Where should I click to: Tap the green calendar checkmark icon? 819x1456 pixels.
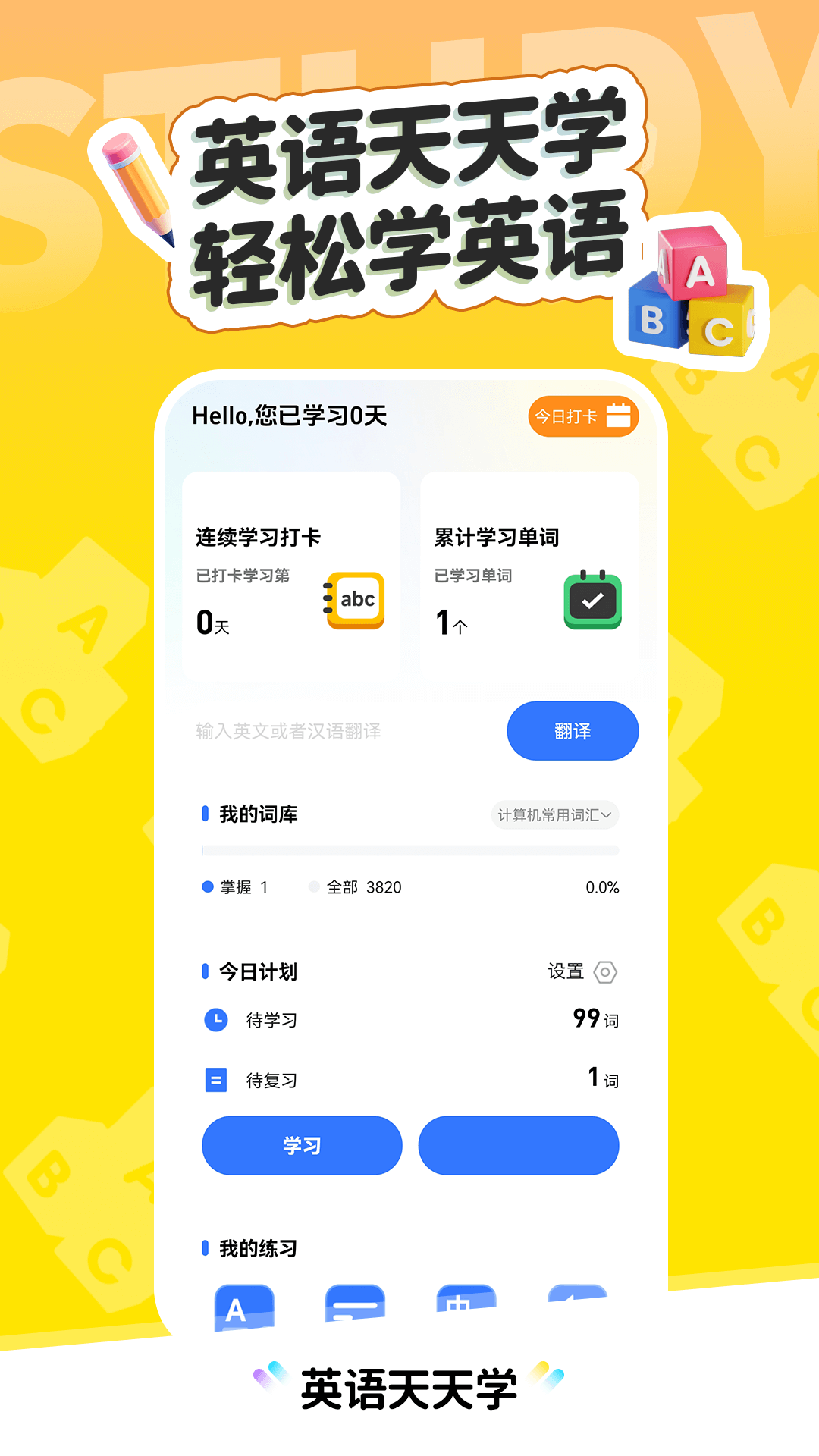(591, 601)
